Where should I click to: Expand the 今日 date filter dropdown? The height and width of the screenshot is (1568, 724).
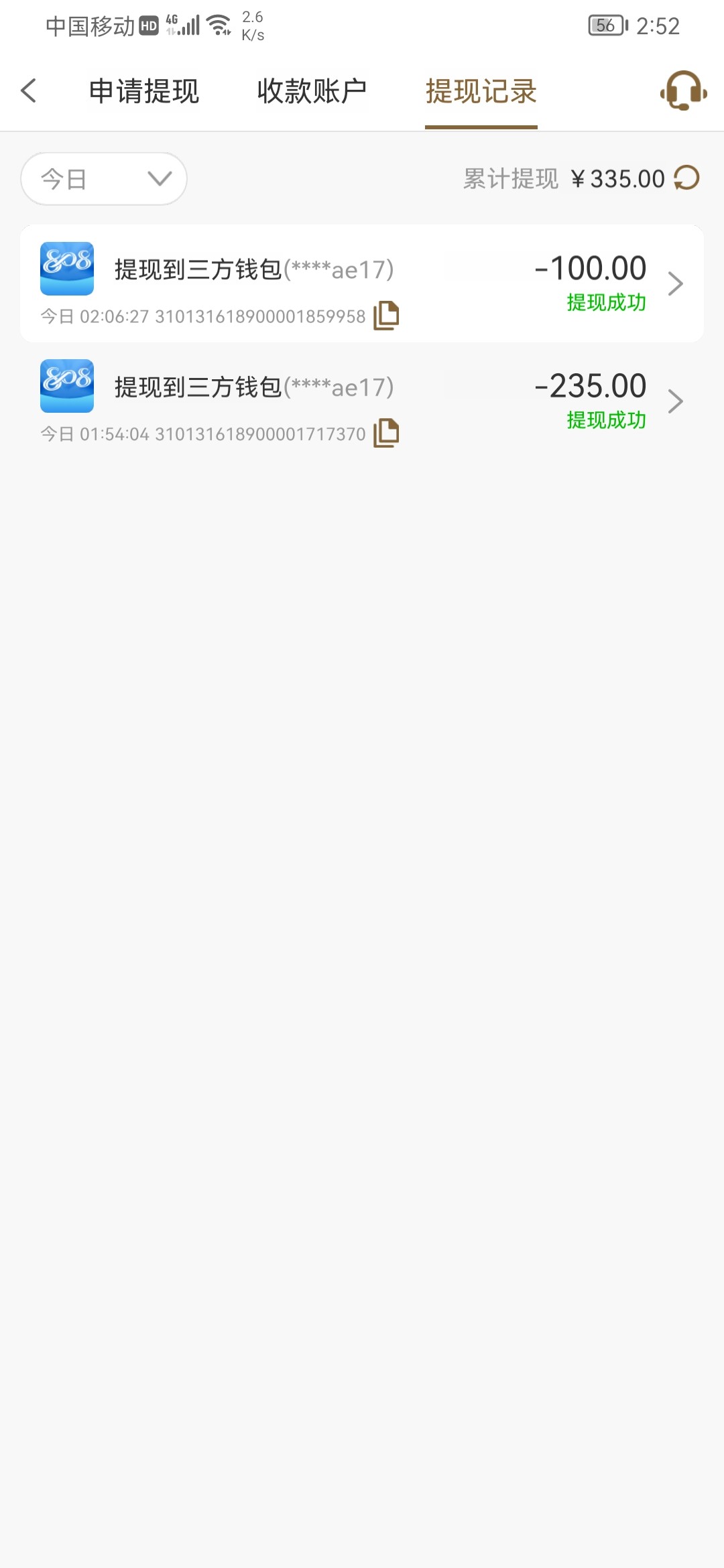coord(104,179)
